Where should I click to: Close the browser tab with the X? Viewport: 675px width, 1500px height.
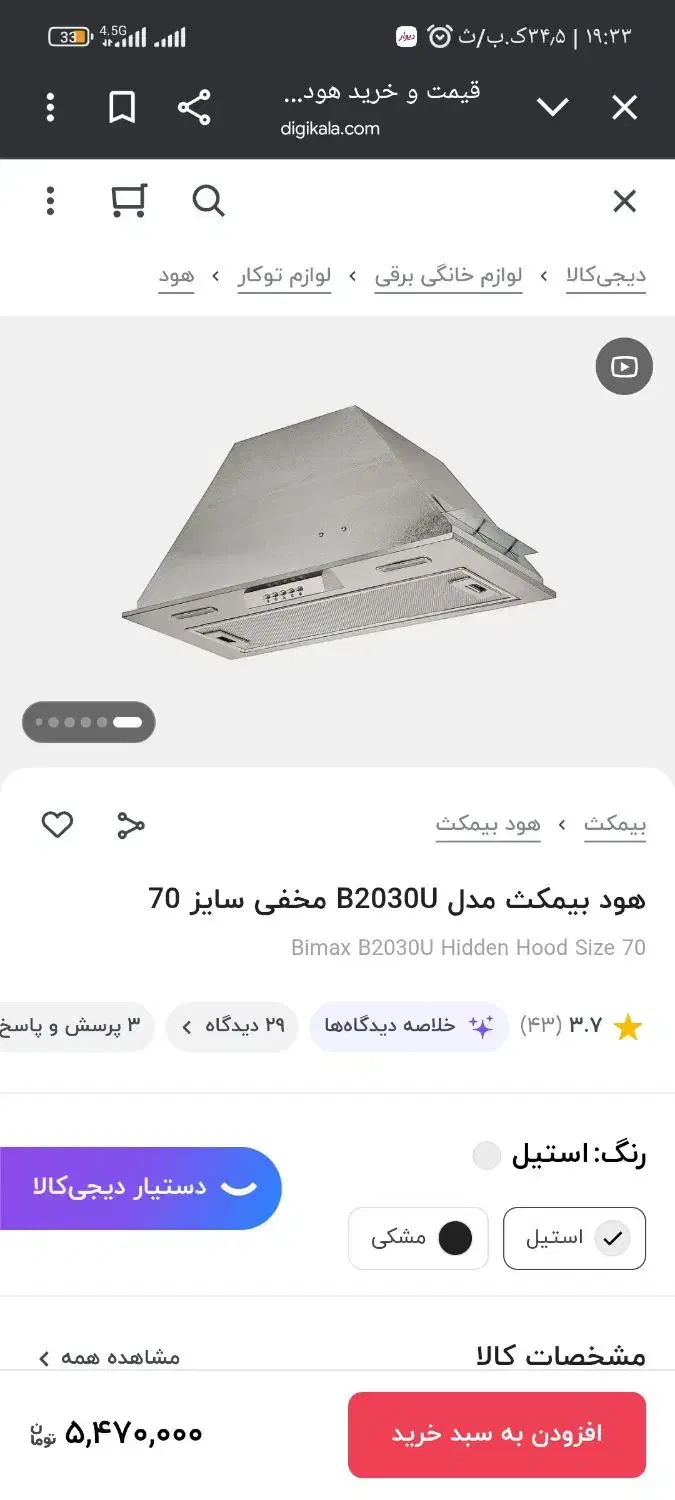point(624,107)
